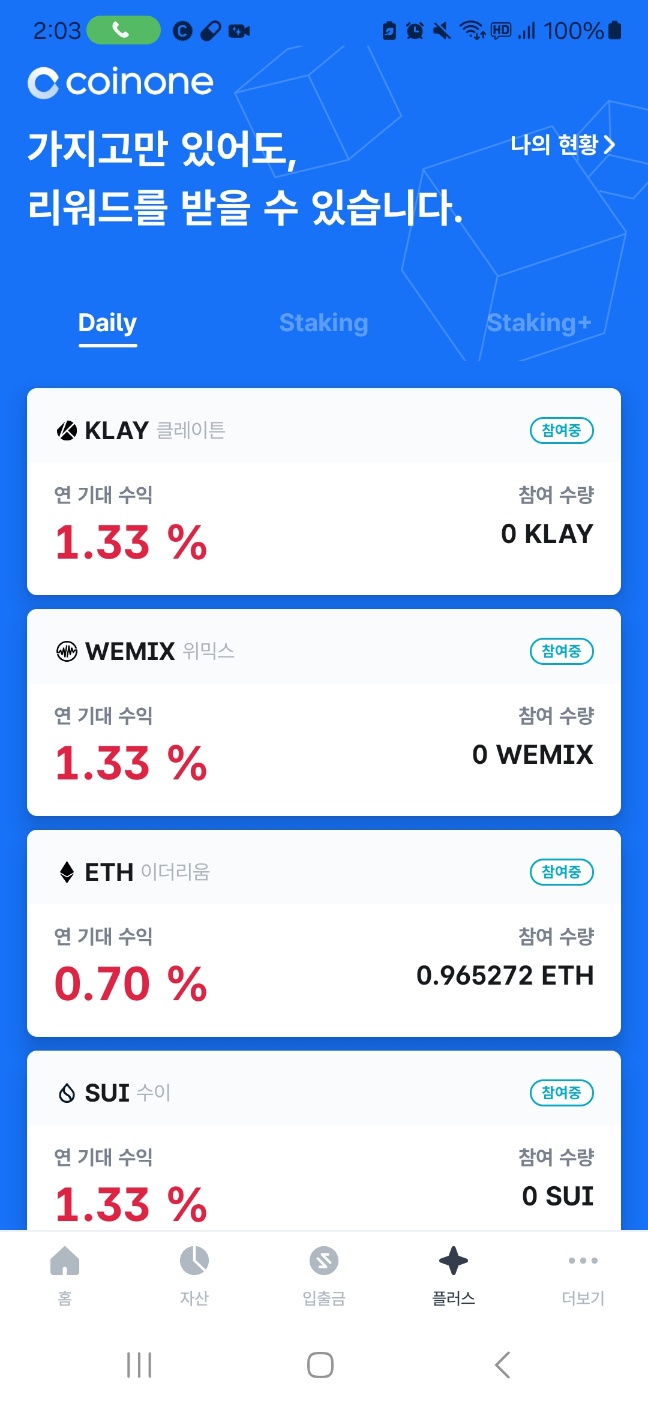Tap the system back button
This screenshot has height=1404, width=648.
tap(503, 1364)
